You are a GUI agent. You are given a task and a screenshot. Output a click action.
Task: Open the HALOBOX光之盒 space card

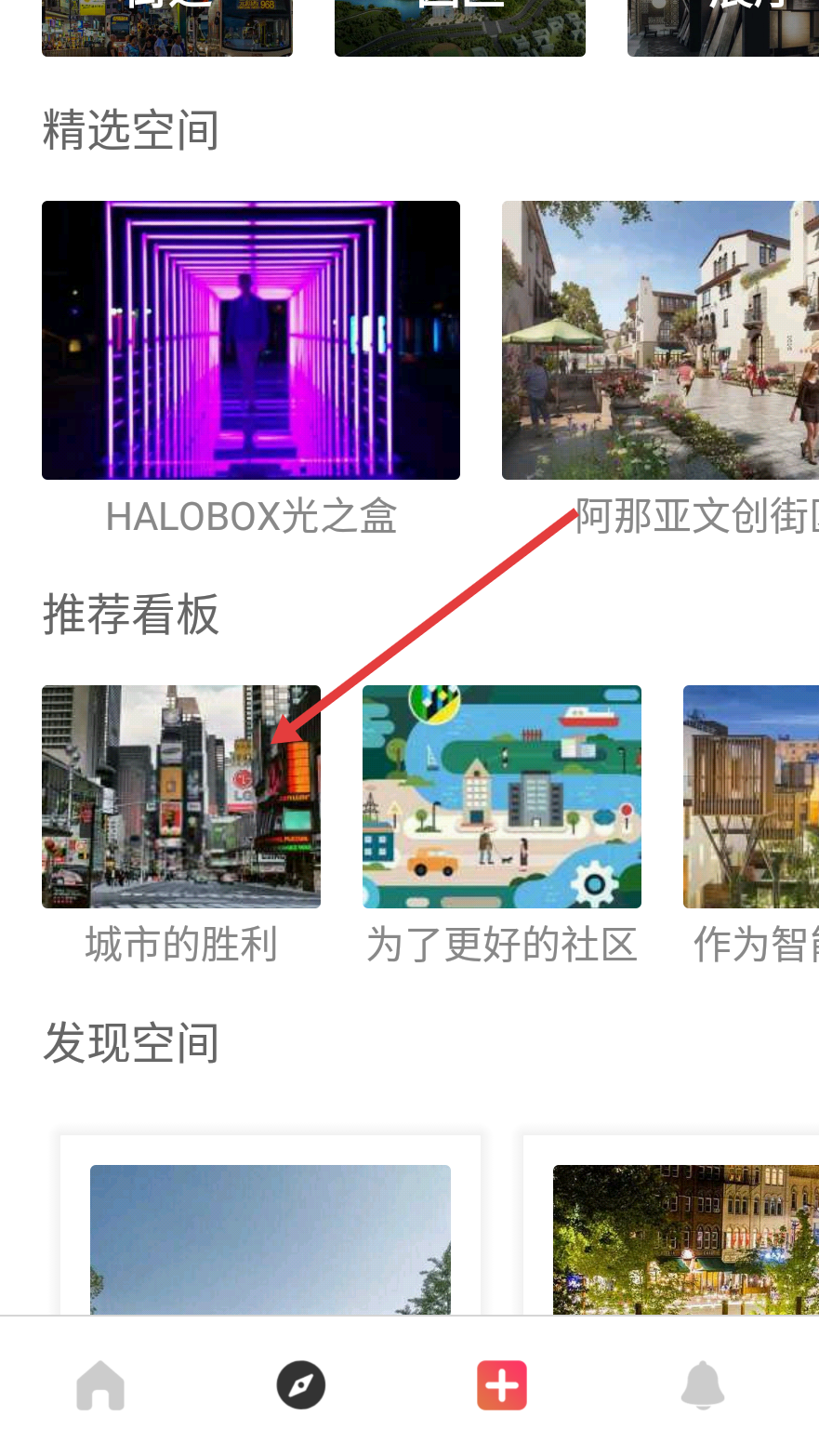coord(251,340)
